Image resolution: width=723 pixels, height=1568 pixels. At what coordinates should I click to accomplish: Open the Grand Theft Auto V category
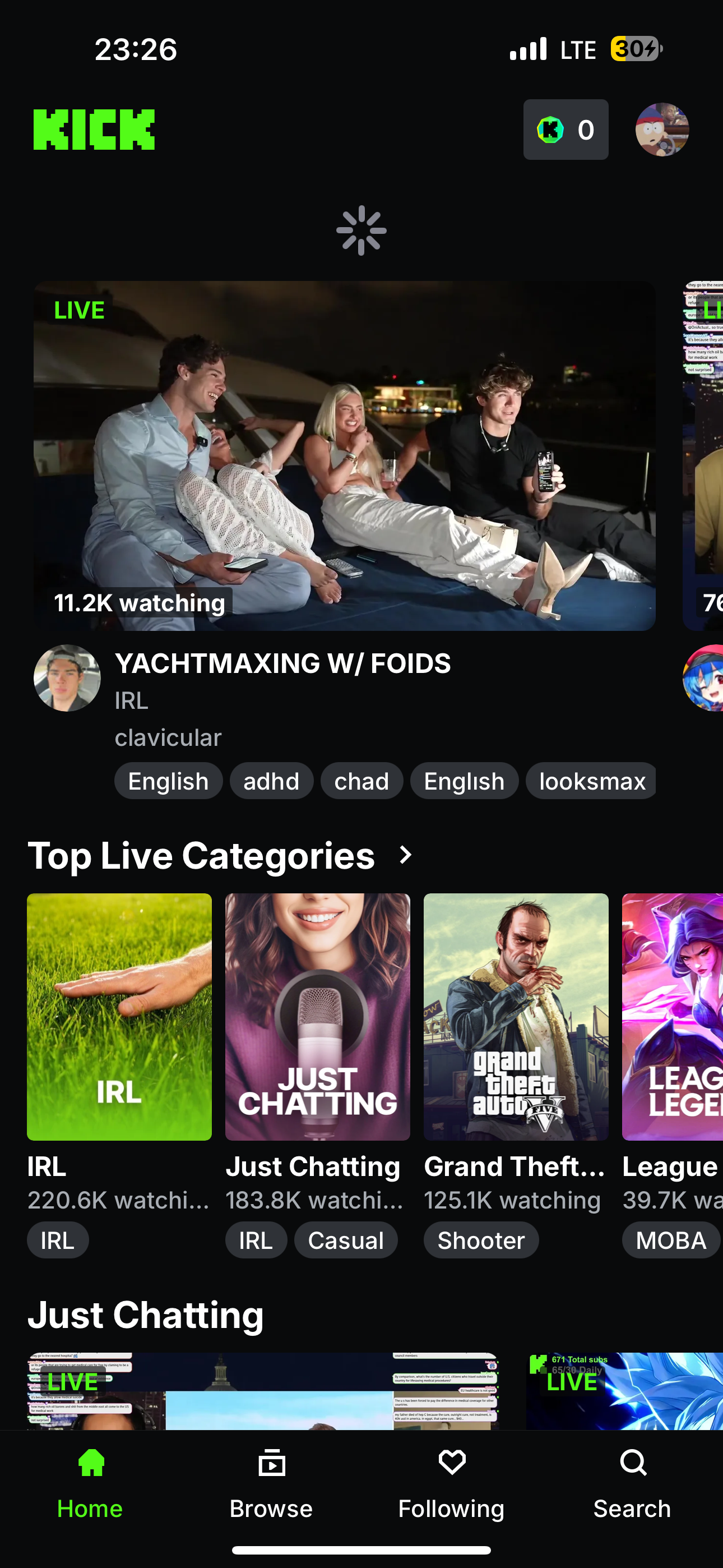pos(516,1017)
